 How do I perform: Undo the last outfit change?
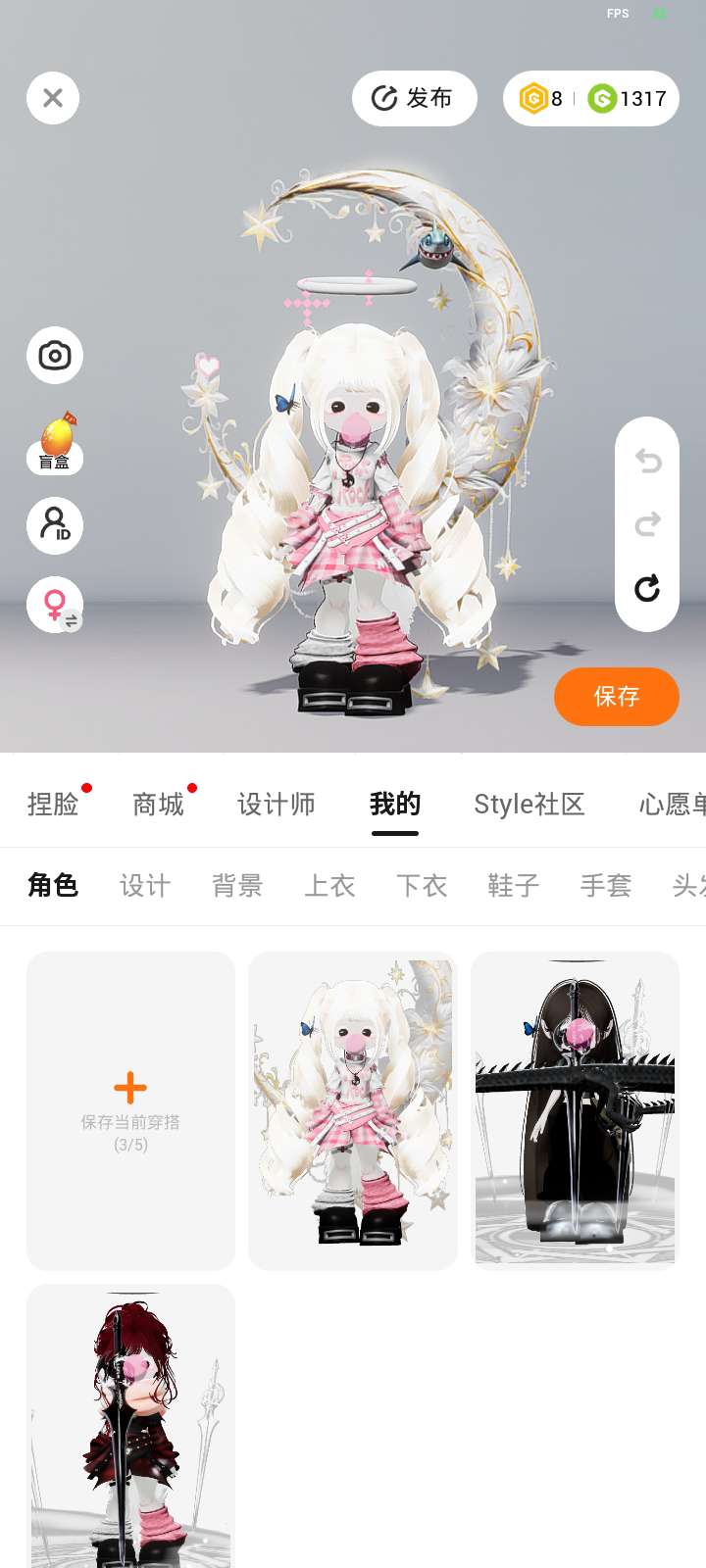click(x=647, y=461)
